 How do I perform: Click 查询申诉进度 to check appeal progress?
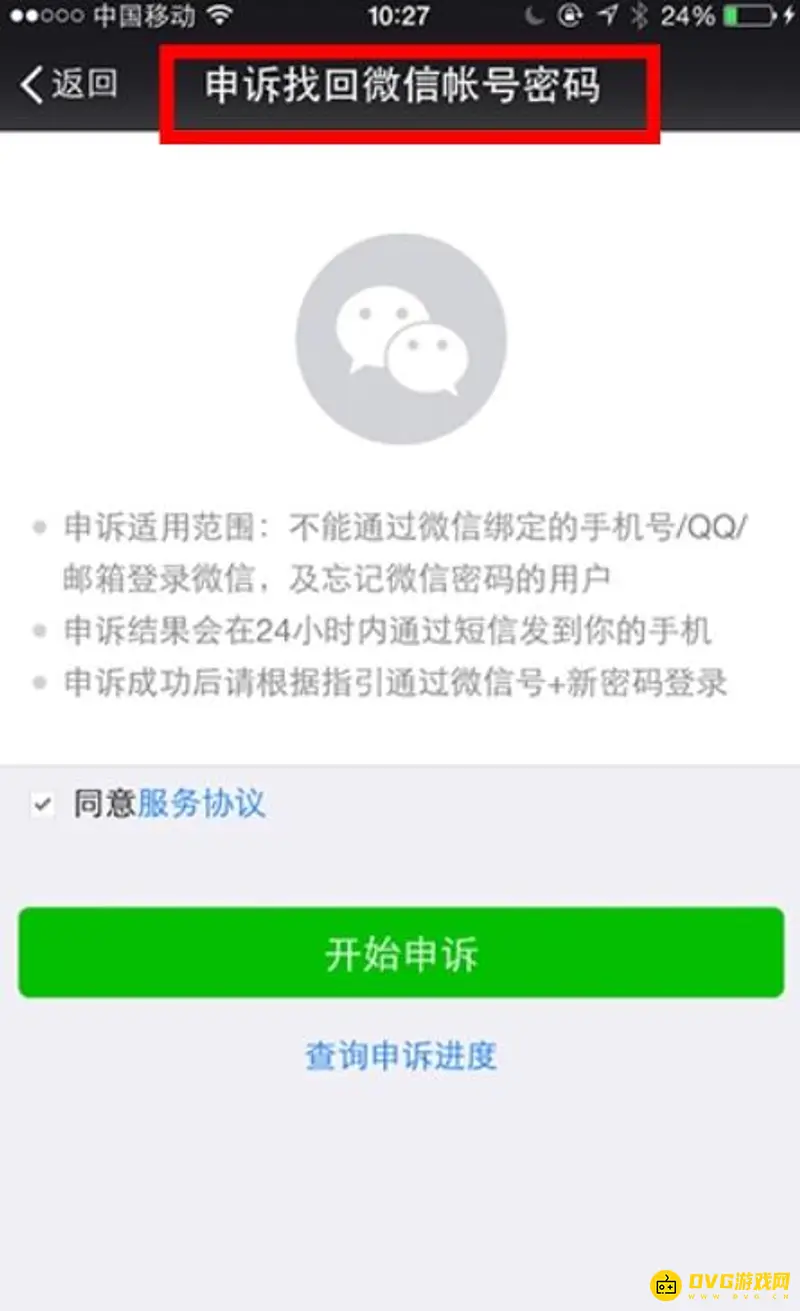(400, 1055)
